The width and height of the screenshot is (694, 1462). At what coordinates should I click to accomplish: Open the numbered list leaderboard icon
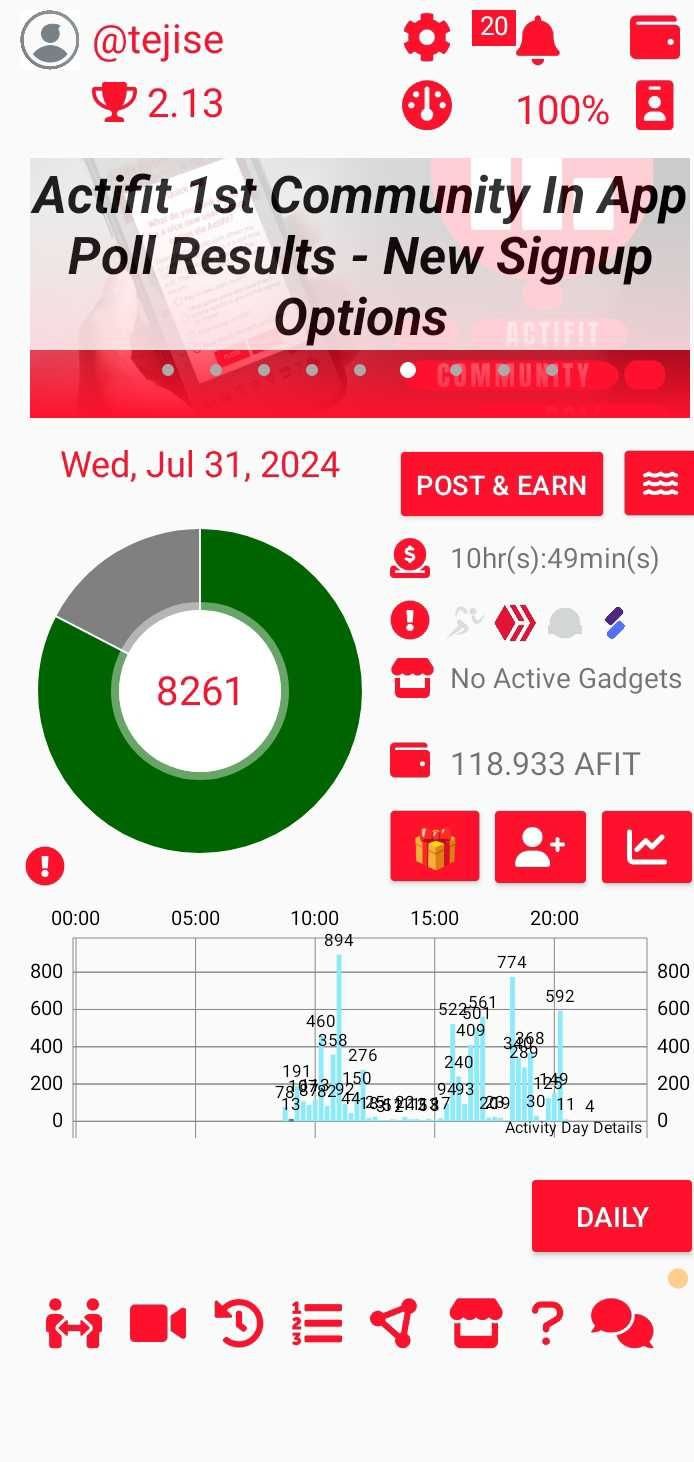pos(317,1325)
